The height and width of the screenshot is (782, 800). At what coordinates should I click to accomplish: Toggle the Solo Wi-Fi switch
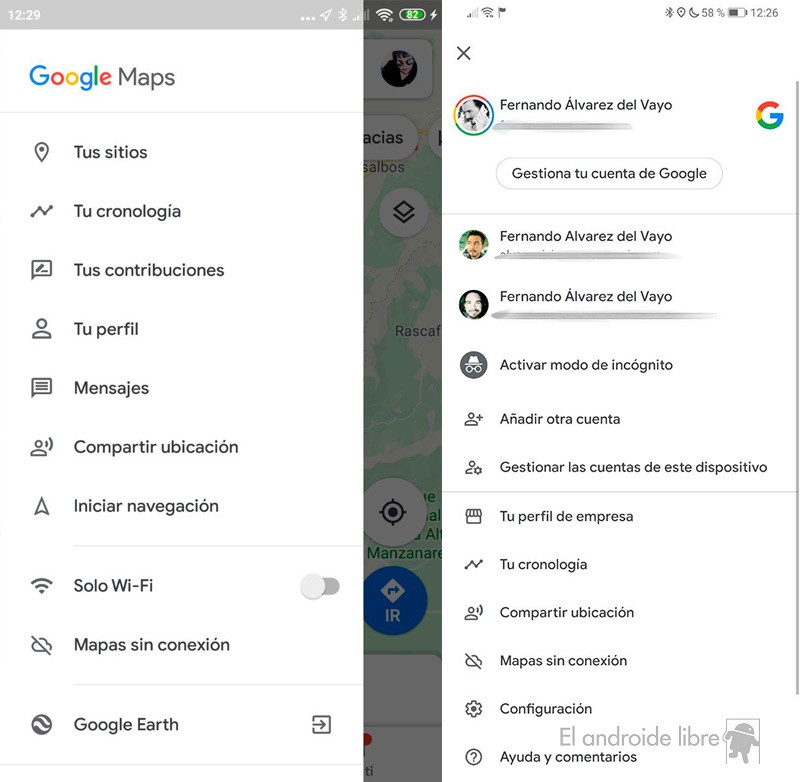coord(320,586)
